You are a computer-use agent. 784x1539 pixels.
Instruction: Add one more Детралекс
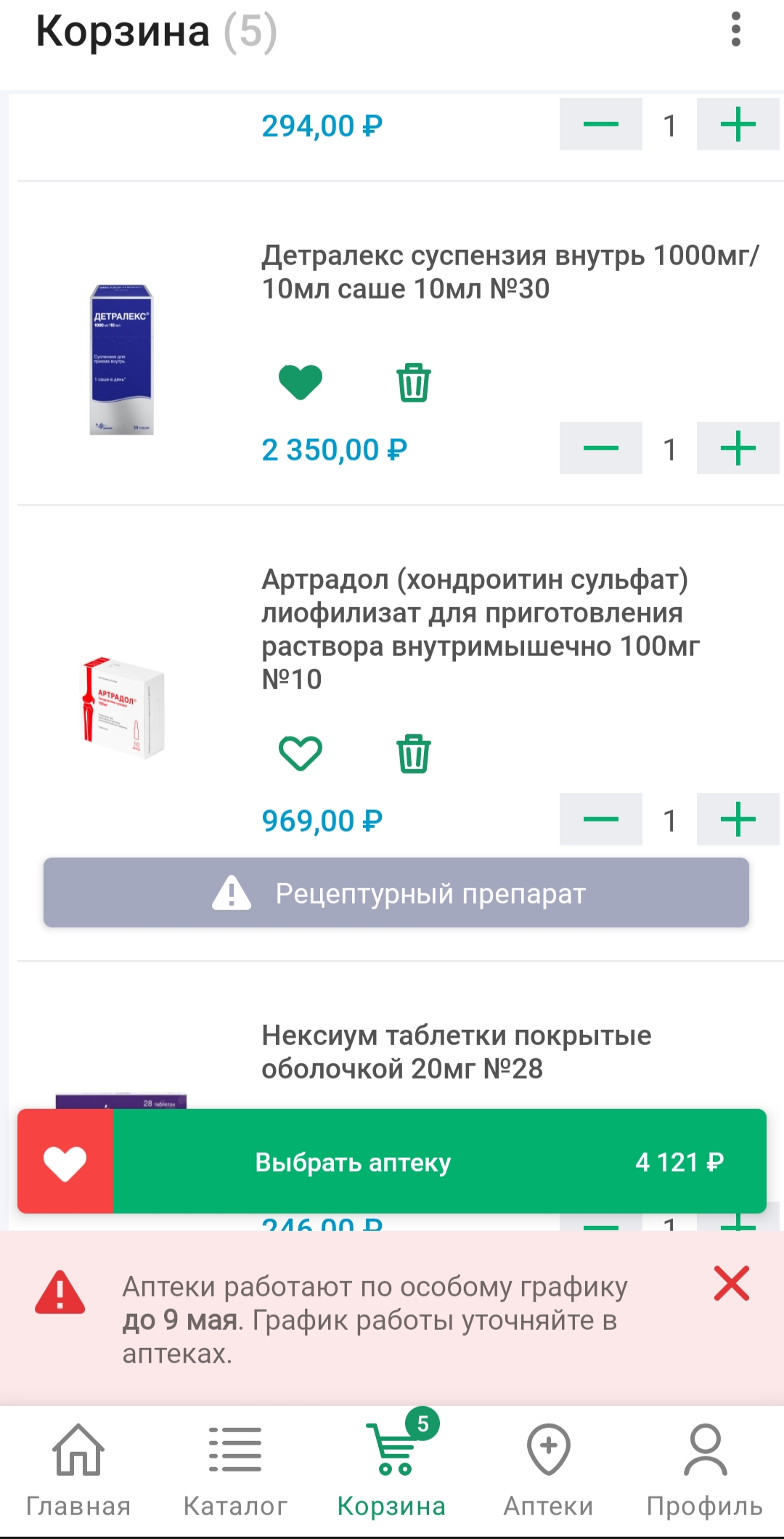(738, 448)
